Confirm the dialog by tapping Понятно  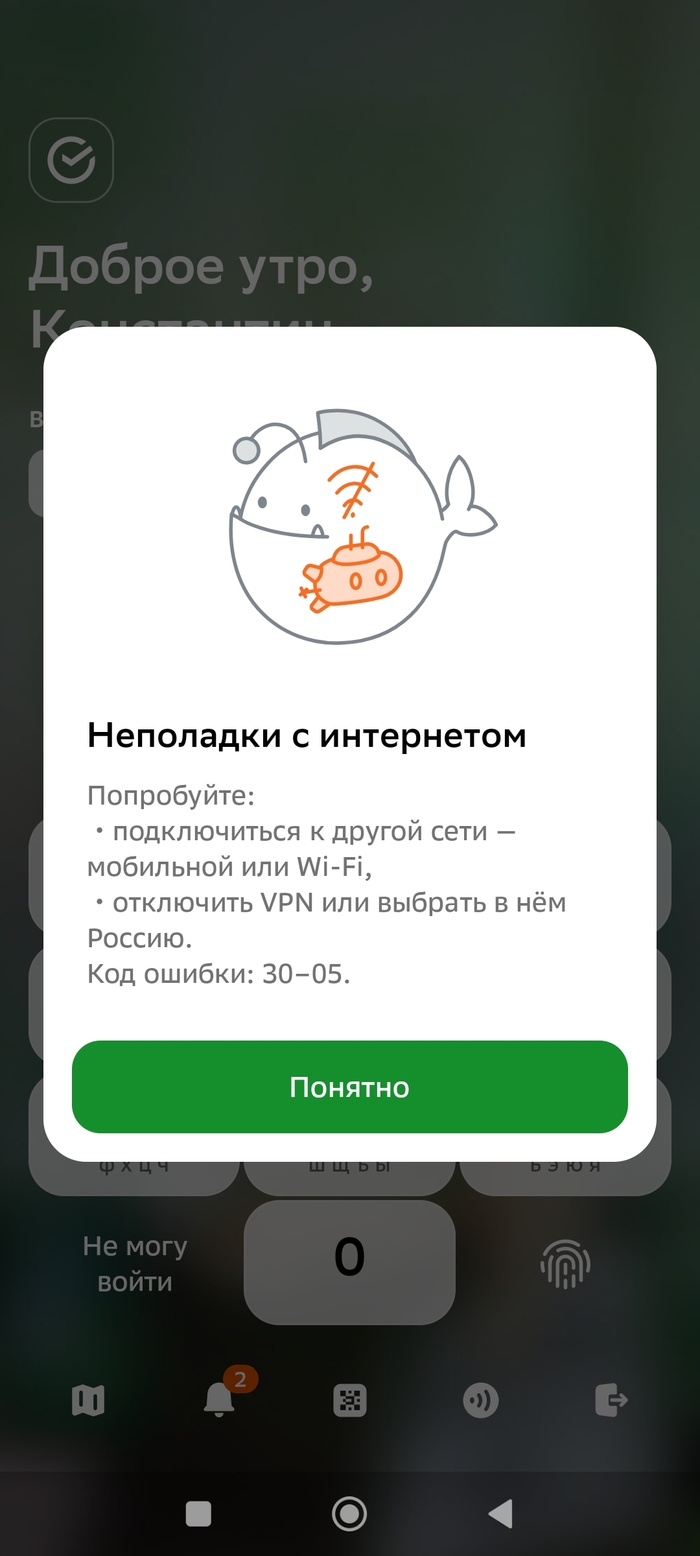click(x=349, y=1087)
